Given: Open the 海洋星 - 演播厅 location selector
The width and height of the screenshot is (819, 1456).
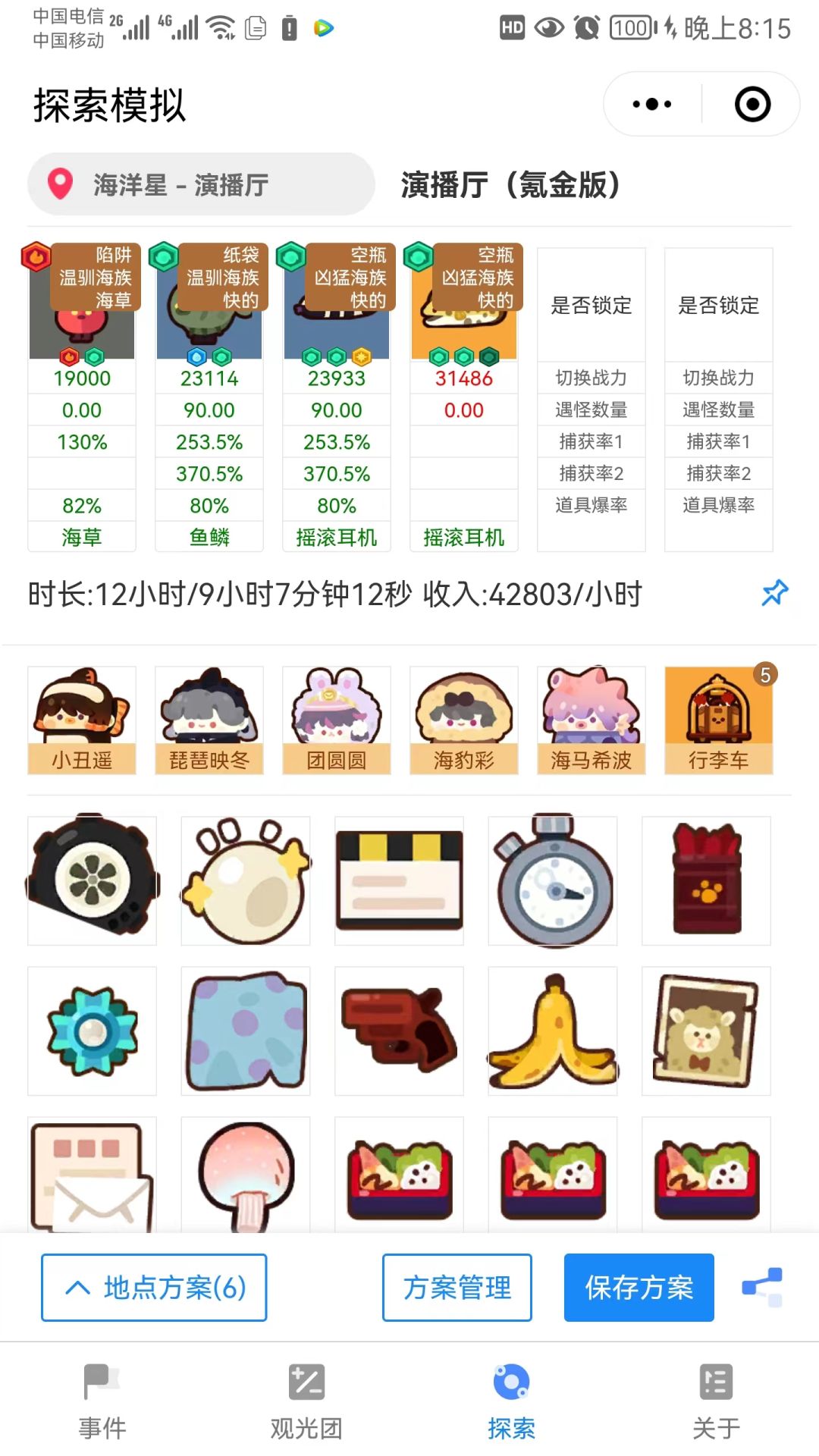Looking at the screenshot, I should [199, 184].
